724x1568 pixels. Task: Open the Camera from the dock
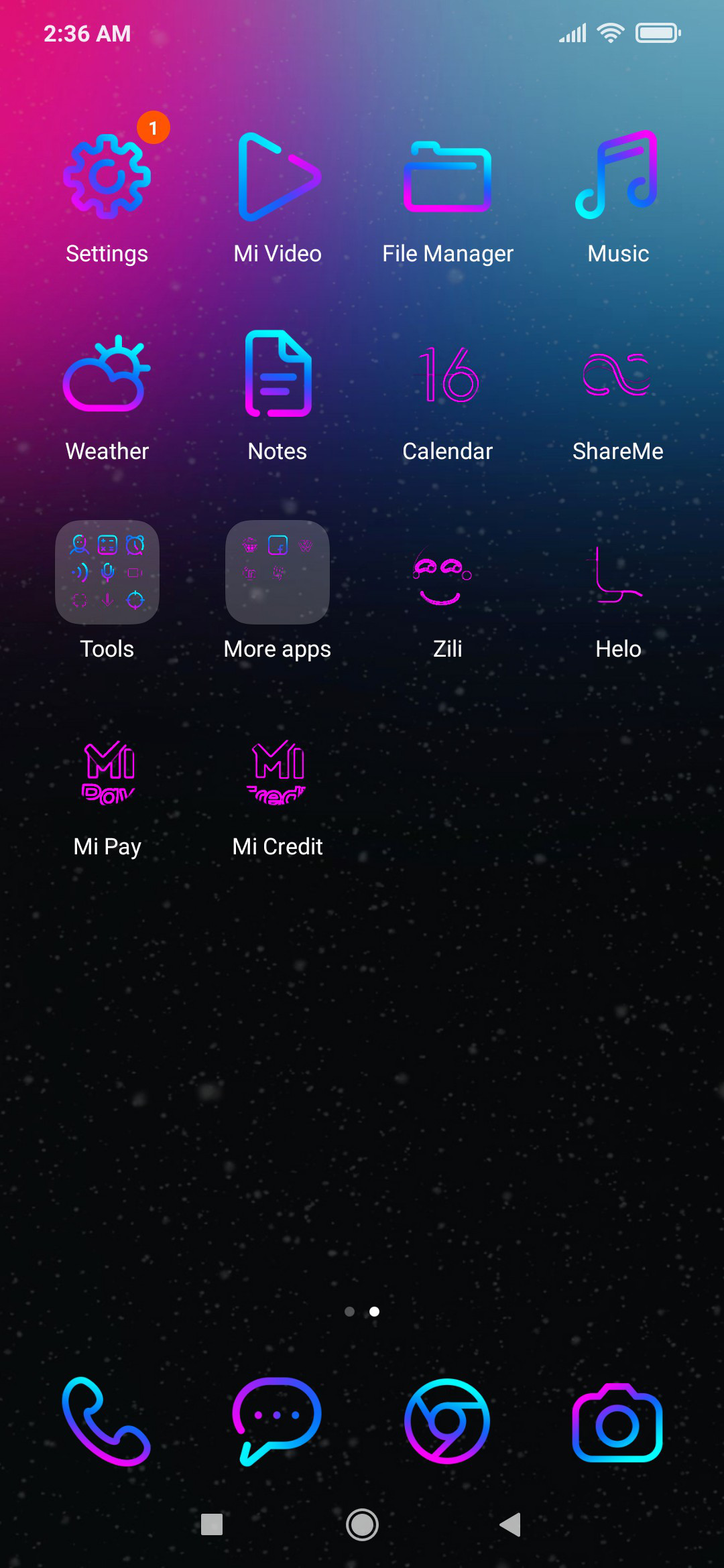click(x=618, y=1422)
